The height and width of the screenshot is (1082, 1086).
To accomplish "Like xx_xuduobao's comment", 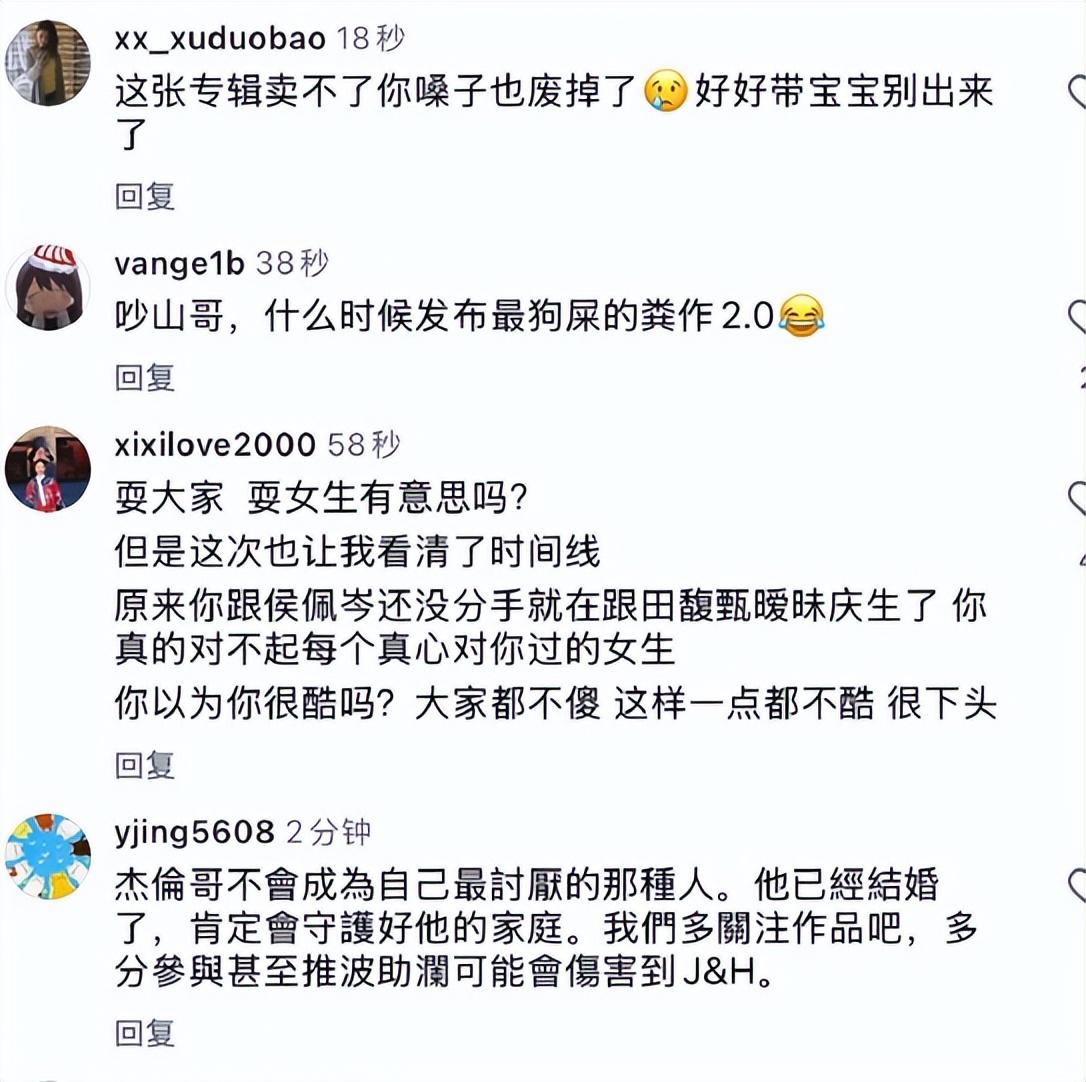I will tap(1076, 93).
